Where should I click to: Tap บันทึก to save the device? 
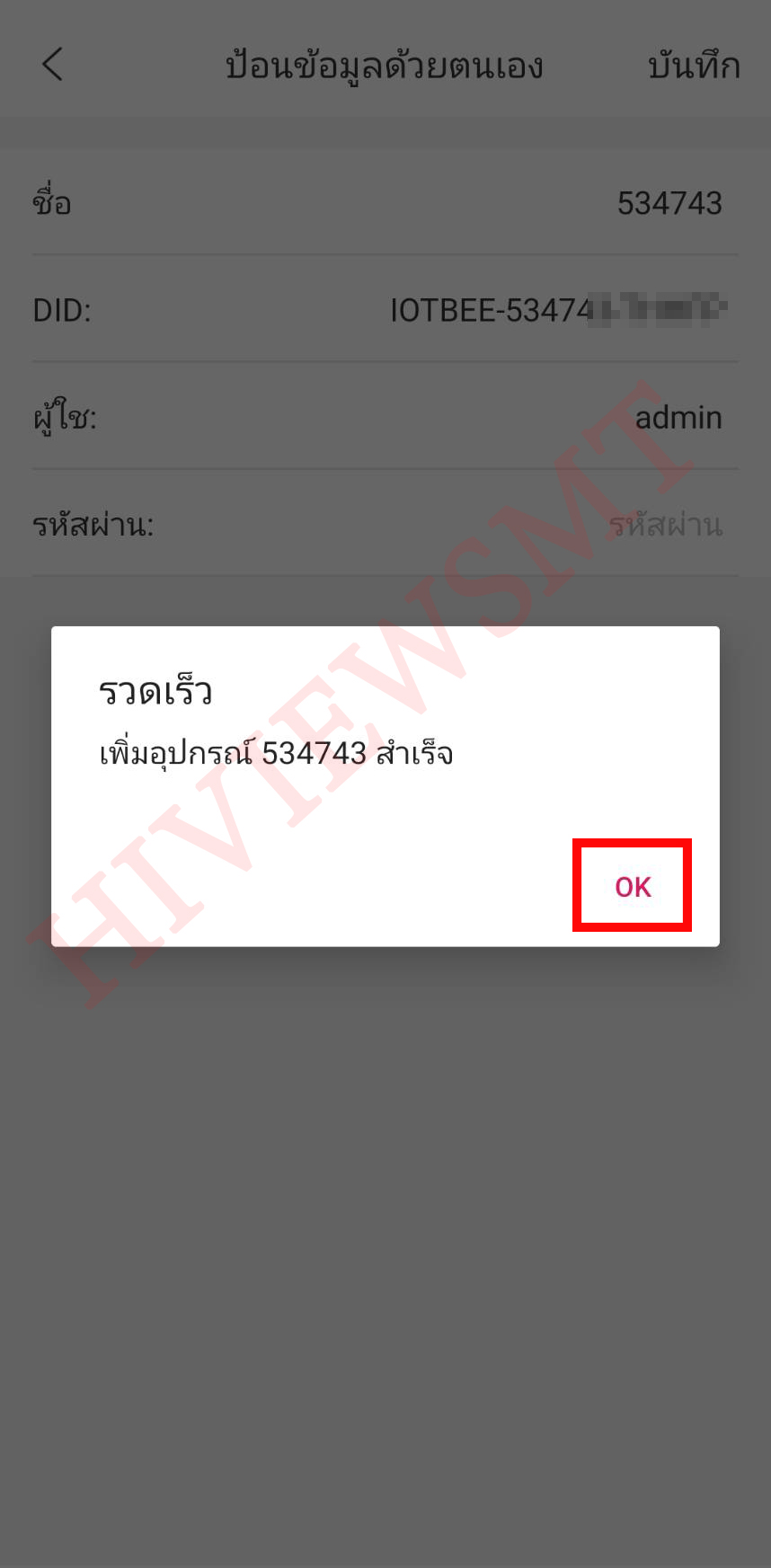tap(693, 66)
